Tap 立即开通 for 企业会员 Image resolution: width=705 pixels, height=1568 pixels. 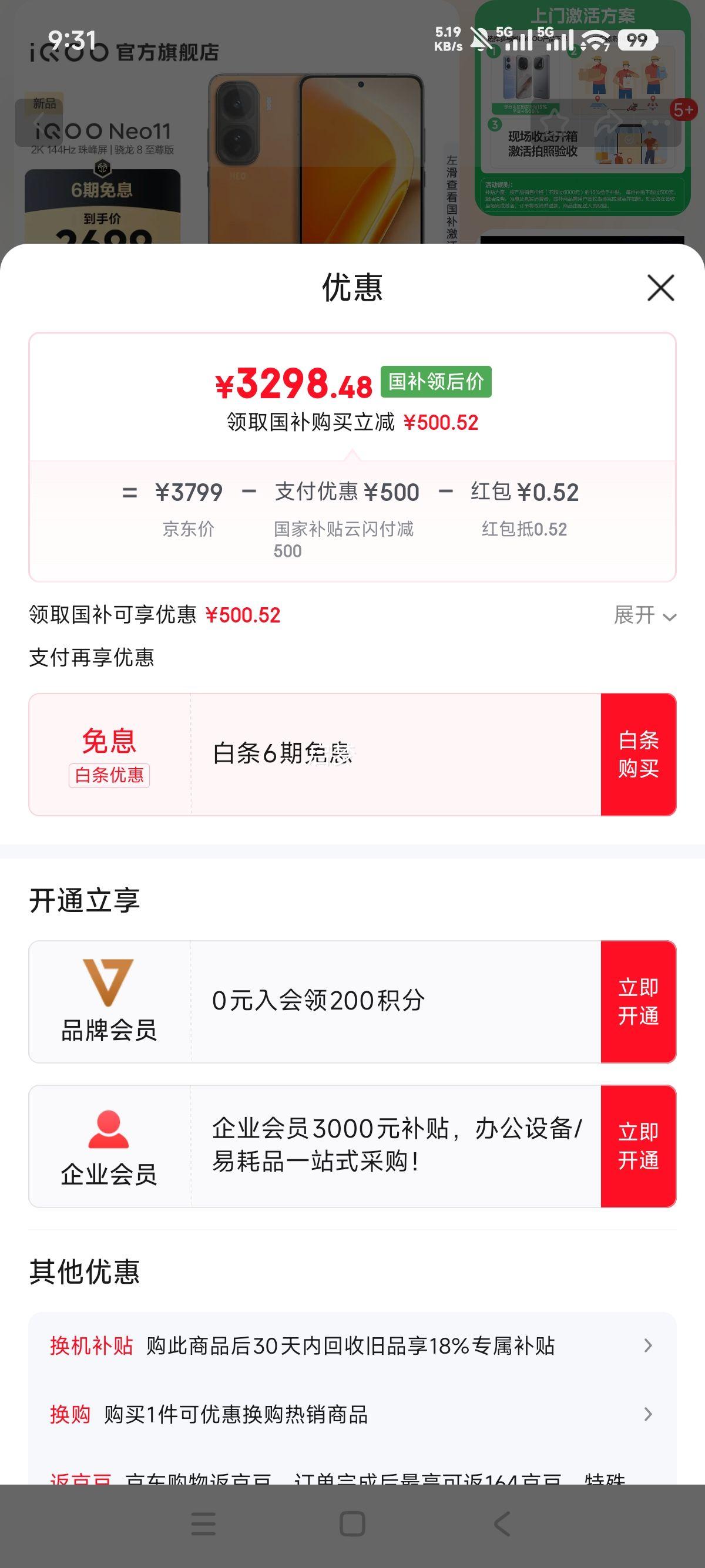coord(638,1146)
